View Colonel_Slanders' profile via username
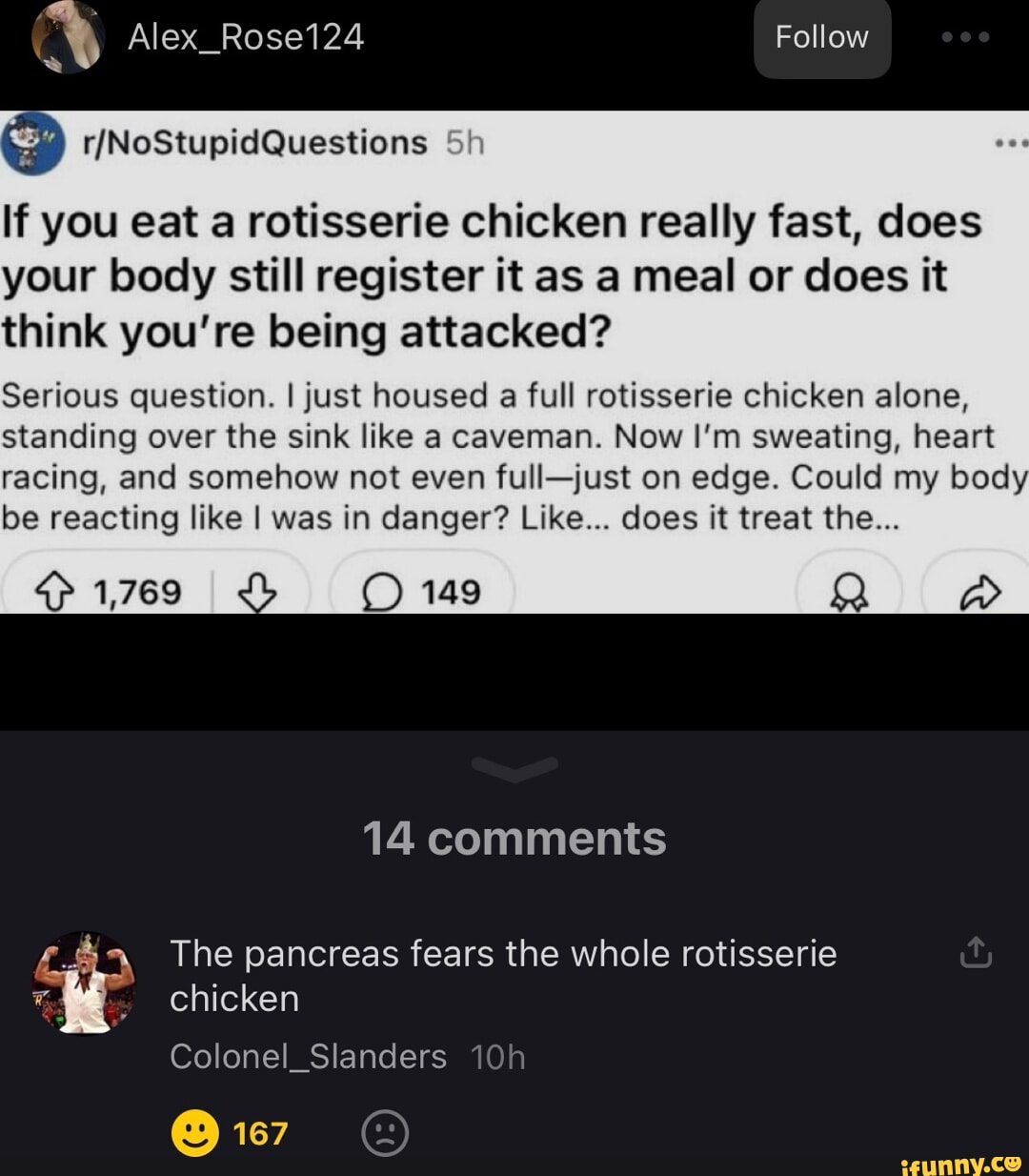Viewport: 1029px width, 1176px height. pyautogui.click(x=309, y=1056)
